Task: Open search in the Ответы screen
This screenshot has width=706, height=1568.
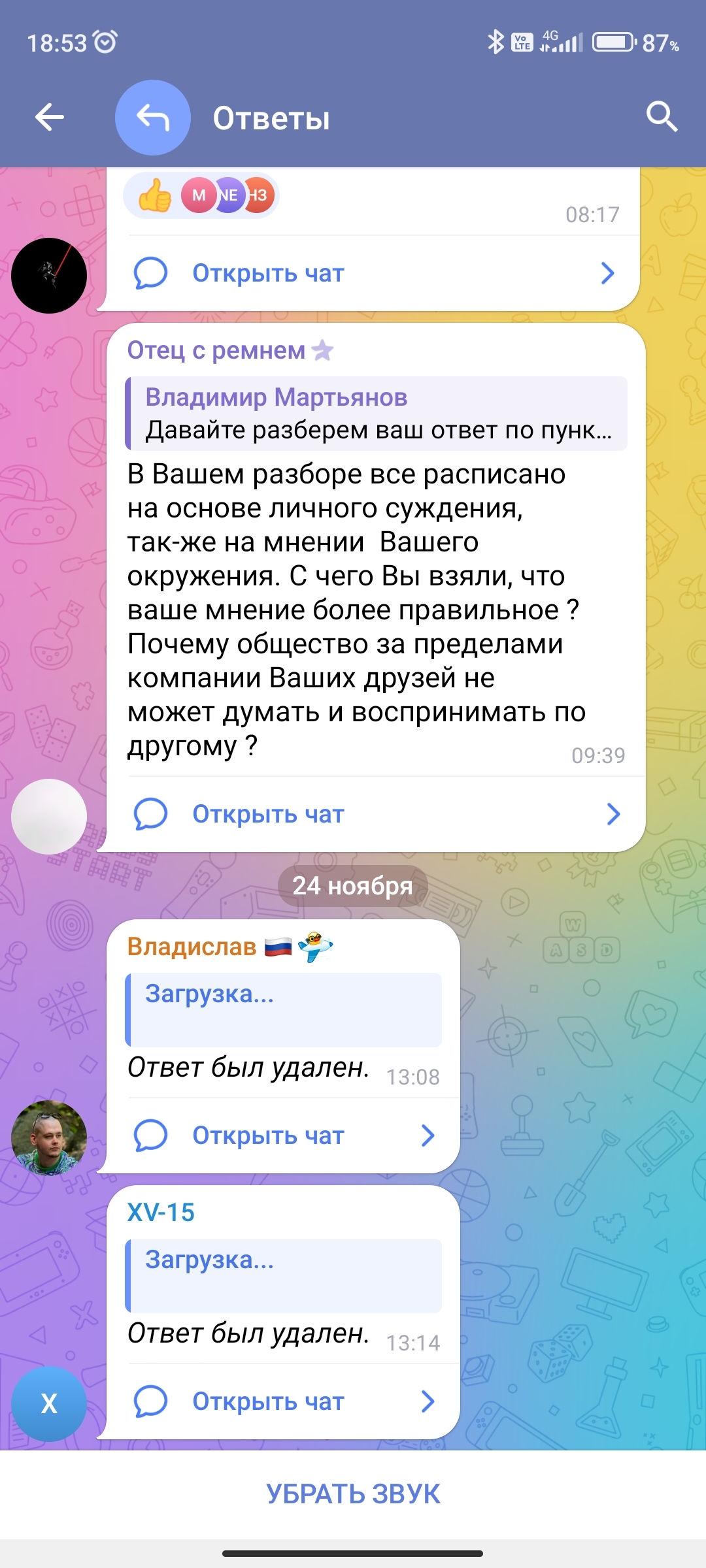Action: pyautogui.click(x=661, y=117)
